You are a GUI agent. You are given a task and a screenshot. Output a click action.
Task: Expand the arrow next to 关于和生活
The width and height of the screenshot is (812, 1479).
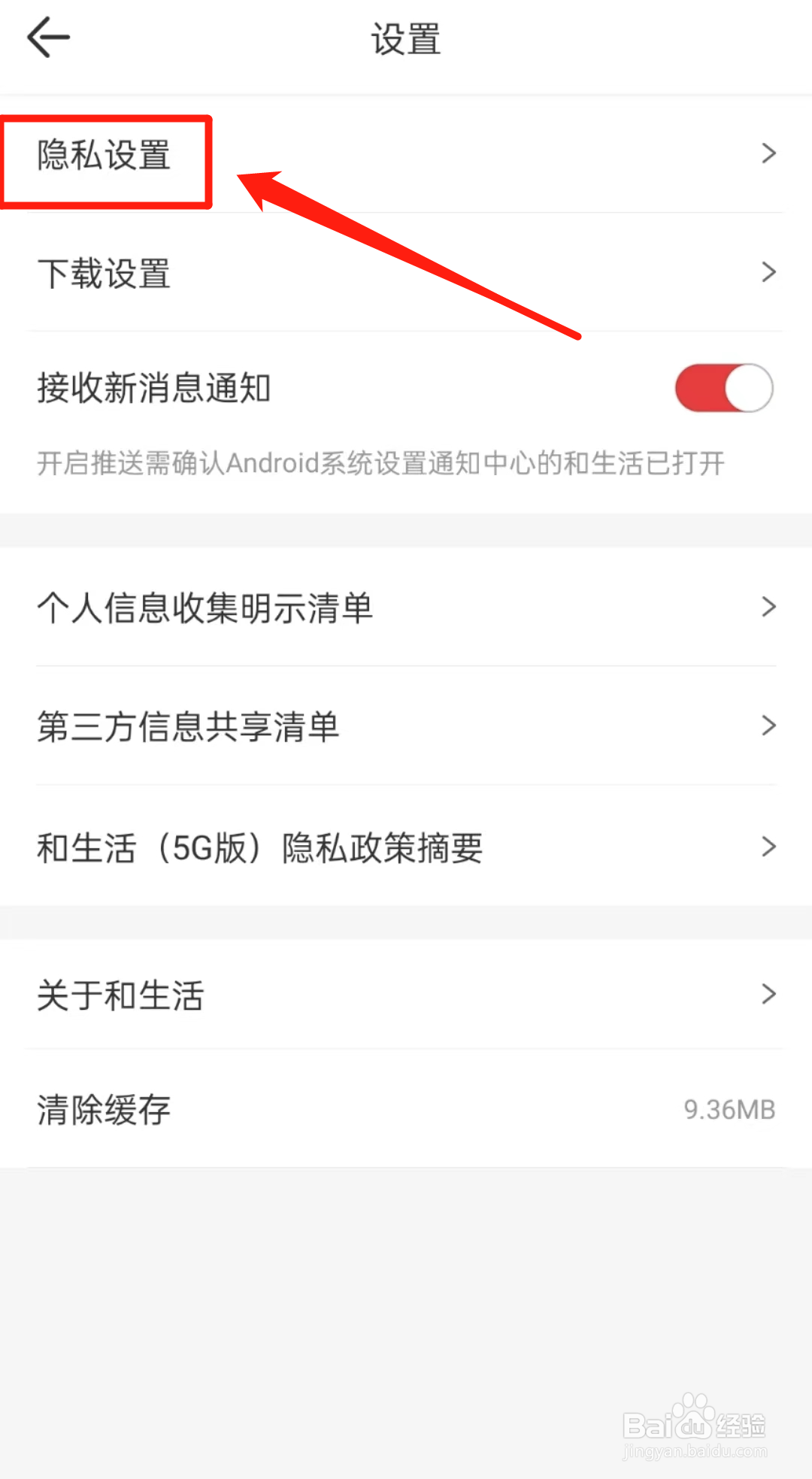[768, 994]
